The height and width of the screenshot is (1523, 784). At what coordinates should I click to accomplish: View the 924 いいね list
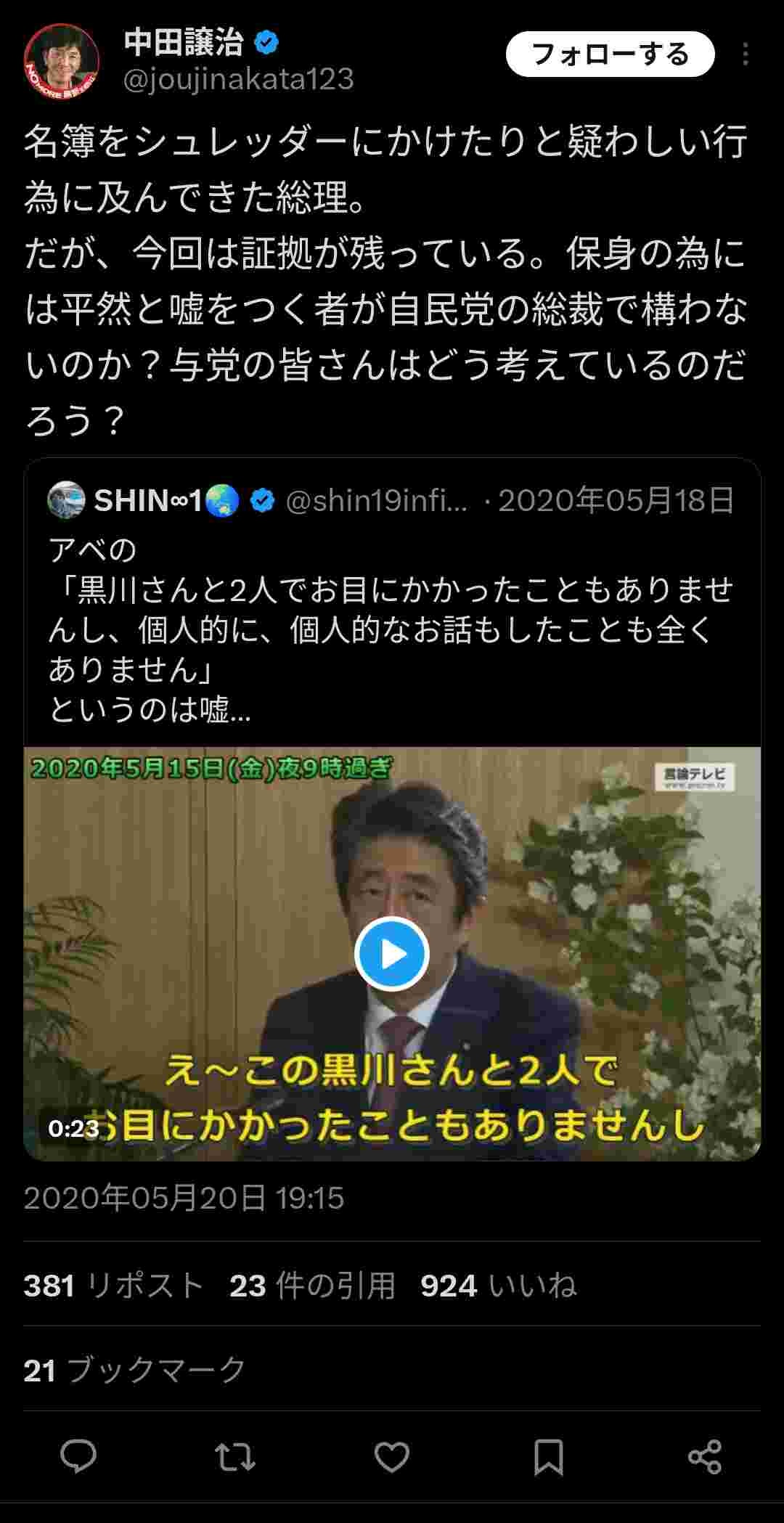click(499, 1286)
